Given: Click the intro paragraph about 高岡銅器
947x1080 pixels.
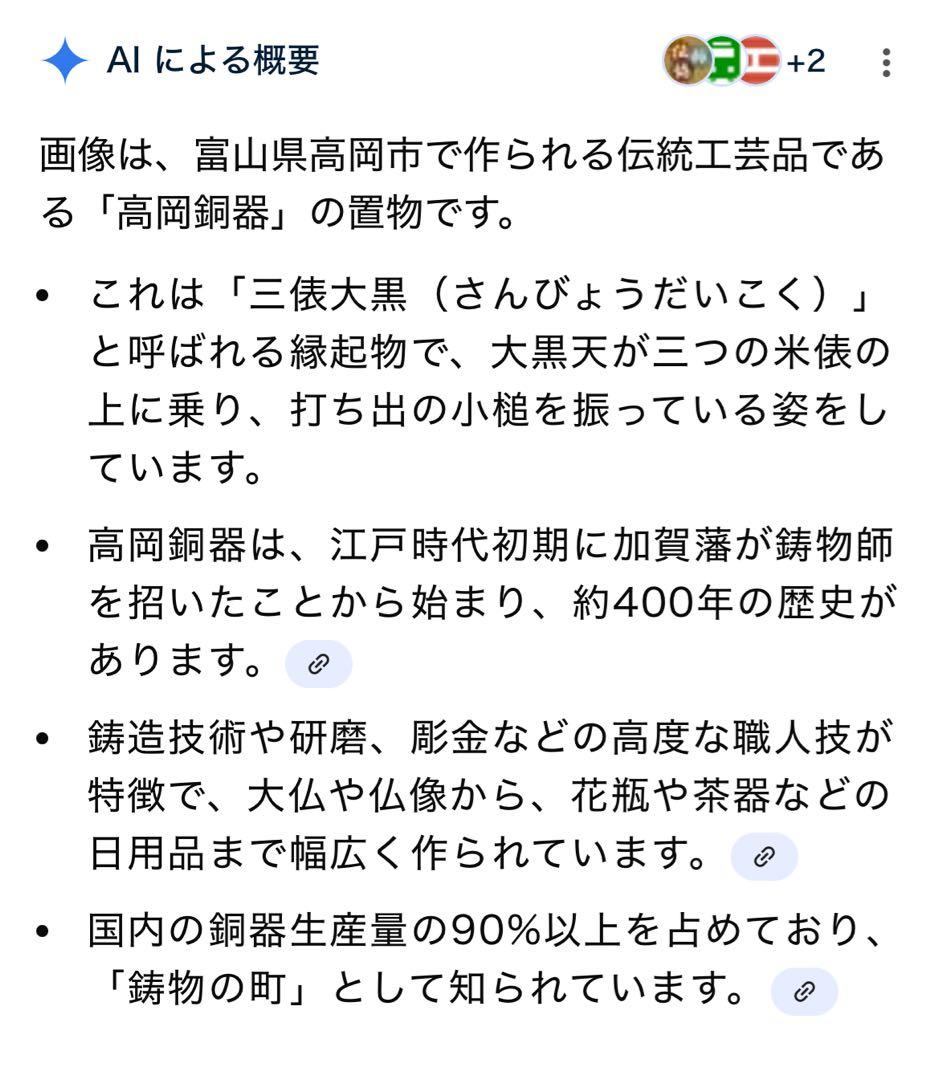Looking at the screenshot, I should coord(450,180).
